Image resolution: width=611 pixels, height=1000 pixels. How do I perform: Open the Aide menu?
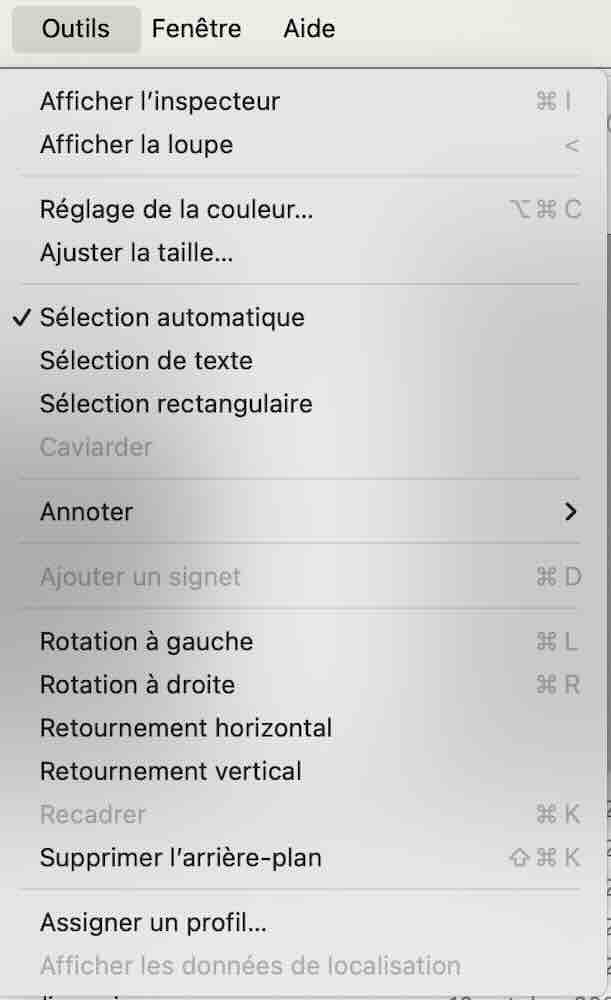tap(309, 29)
